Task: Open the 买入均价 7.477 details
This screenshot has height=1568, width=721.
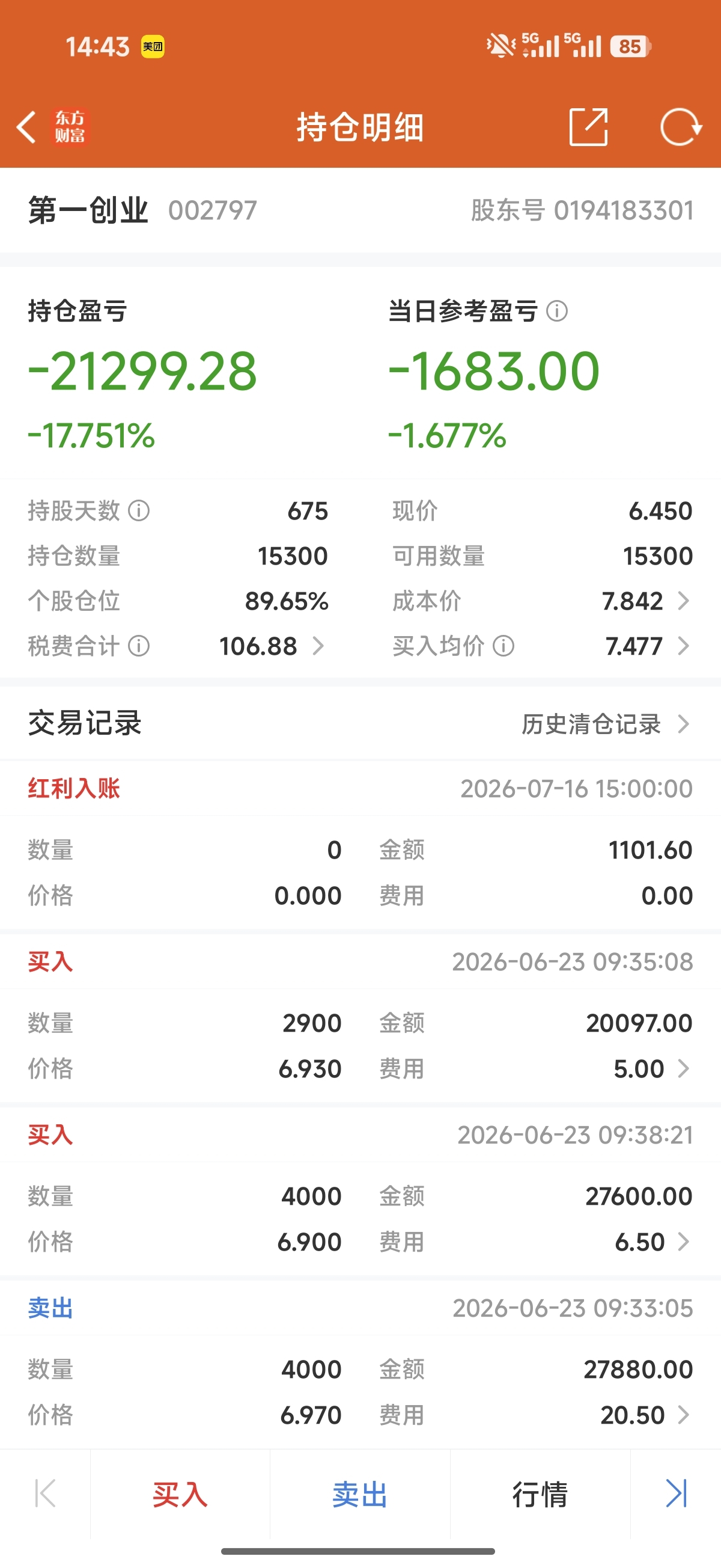Action: [647, 646]
